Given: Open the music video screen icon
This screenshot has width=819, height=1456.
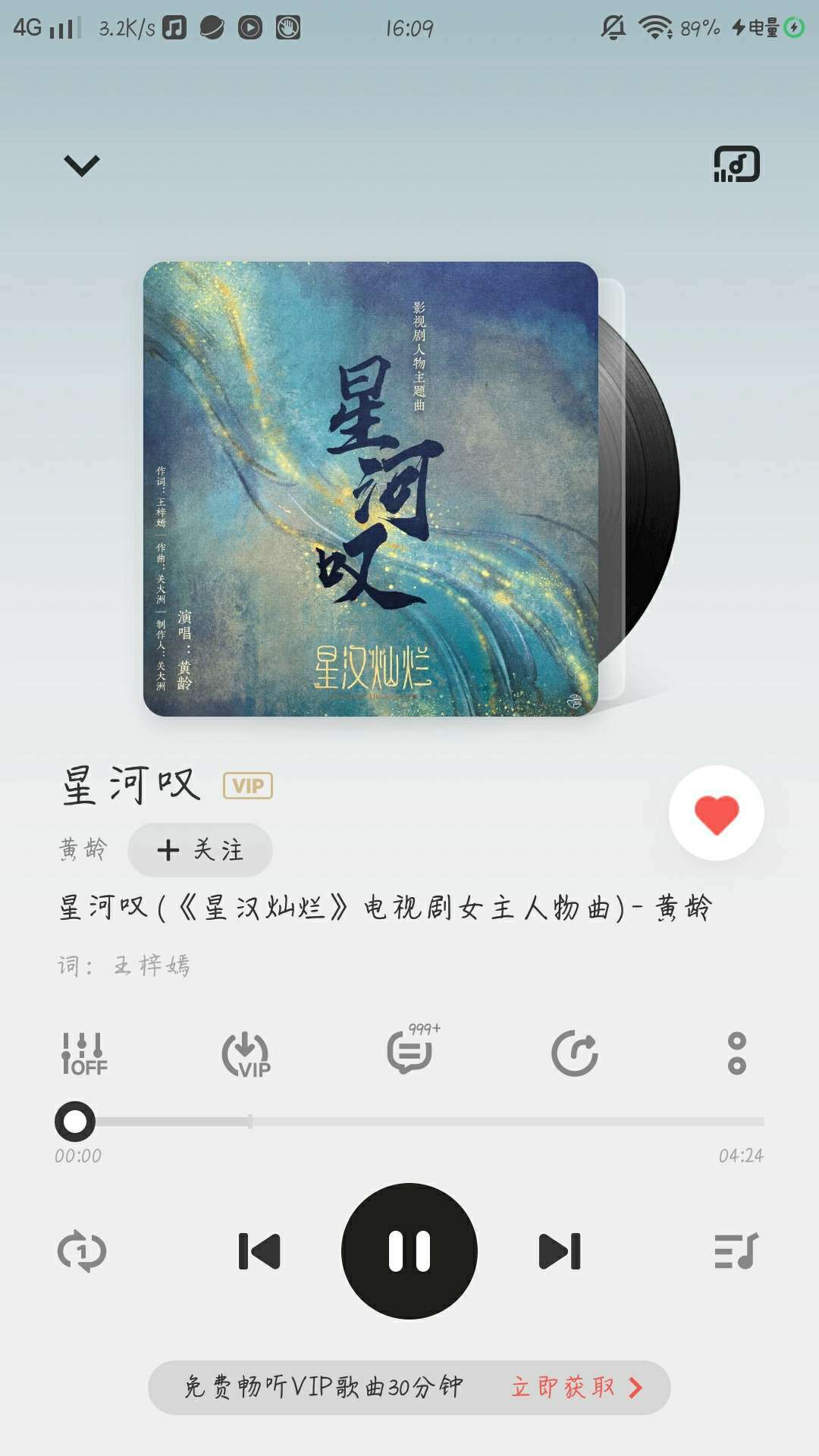Looking at the screenshot, I should 736,164.
